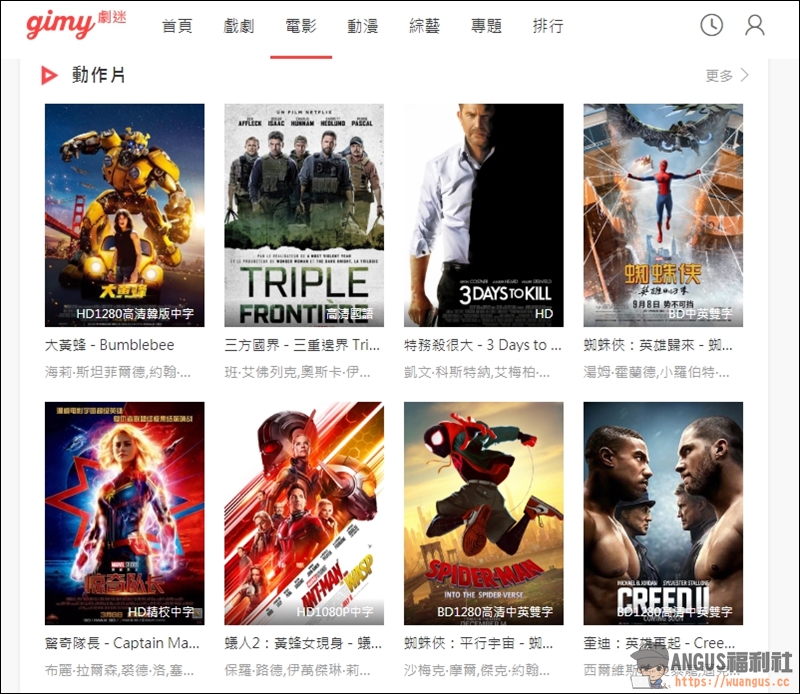Image resolution: width=800 pixels, height=694 pixels.
Task: Open the 蜘蛛俠：平行宇宙 movie
Action: [x=483, y=513]
